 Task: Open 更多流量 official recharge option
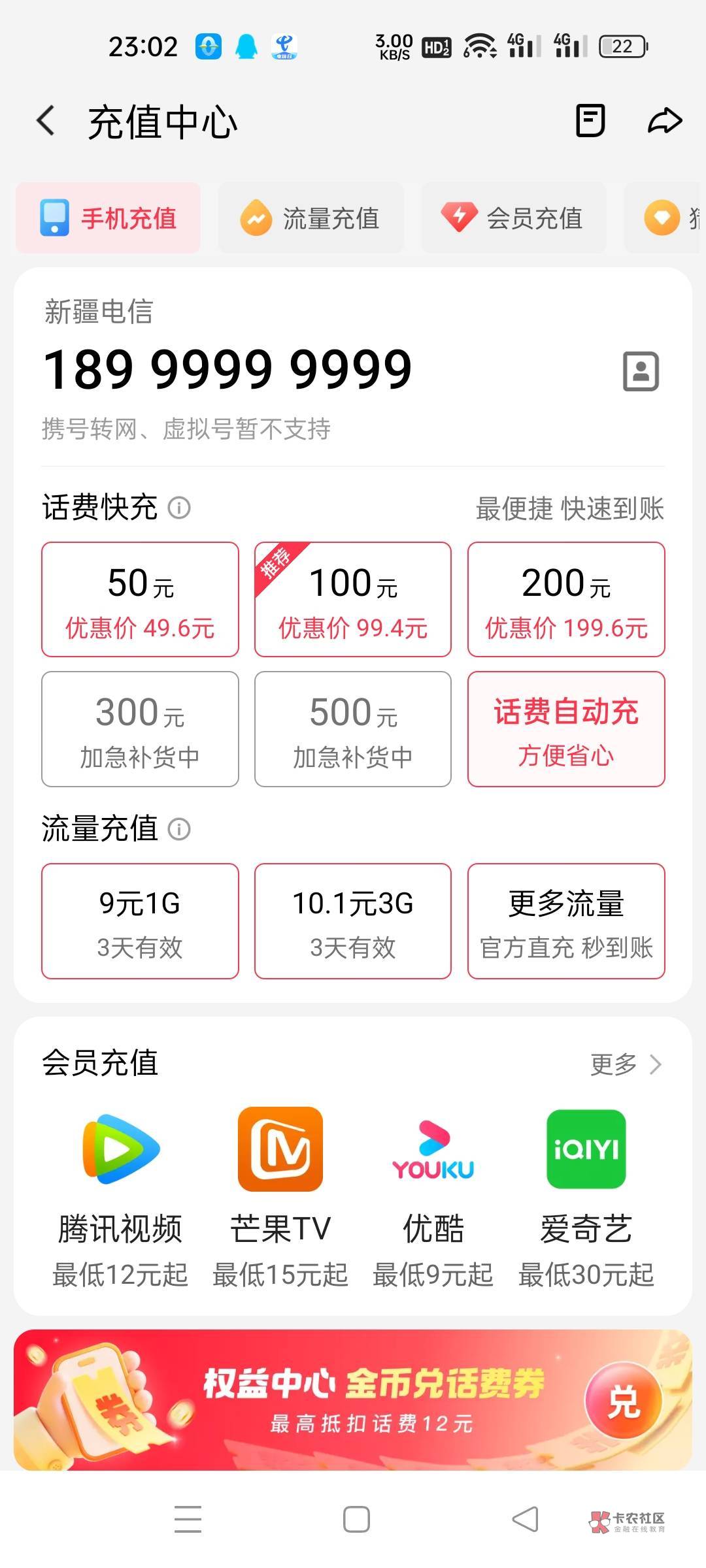pyautogui.click(x=566, y=921)
